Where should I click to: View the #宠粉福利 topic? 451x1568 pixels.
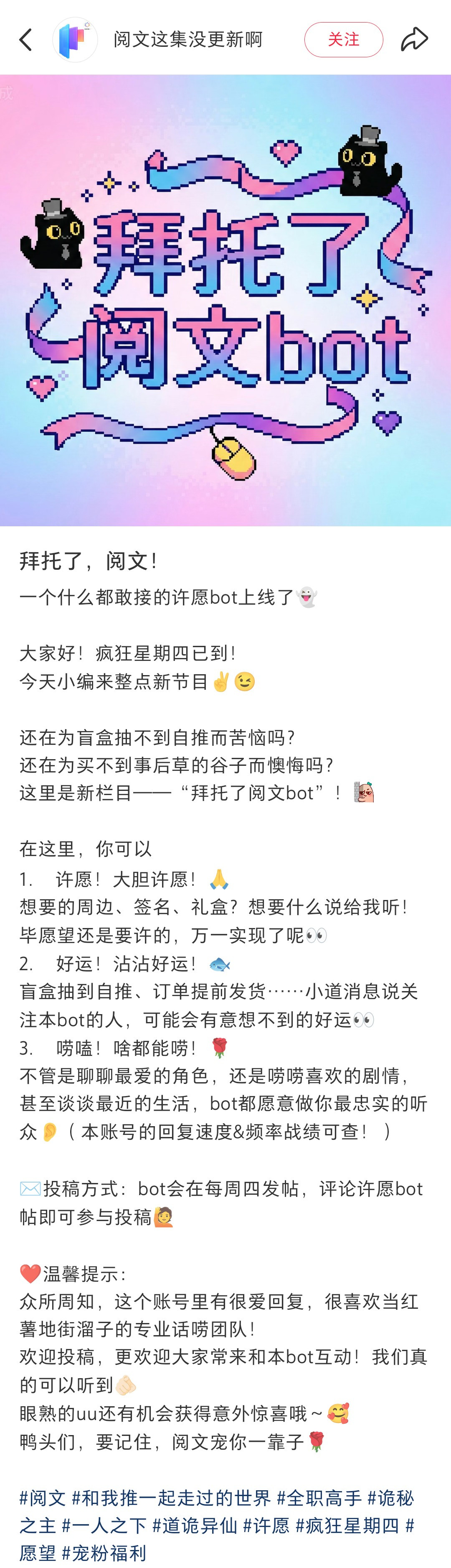[x=104, y=1553]
